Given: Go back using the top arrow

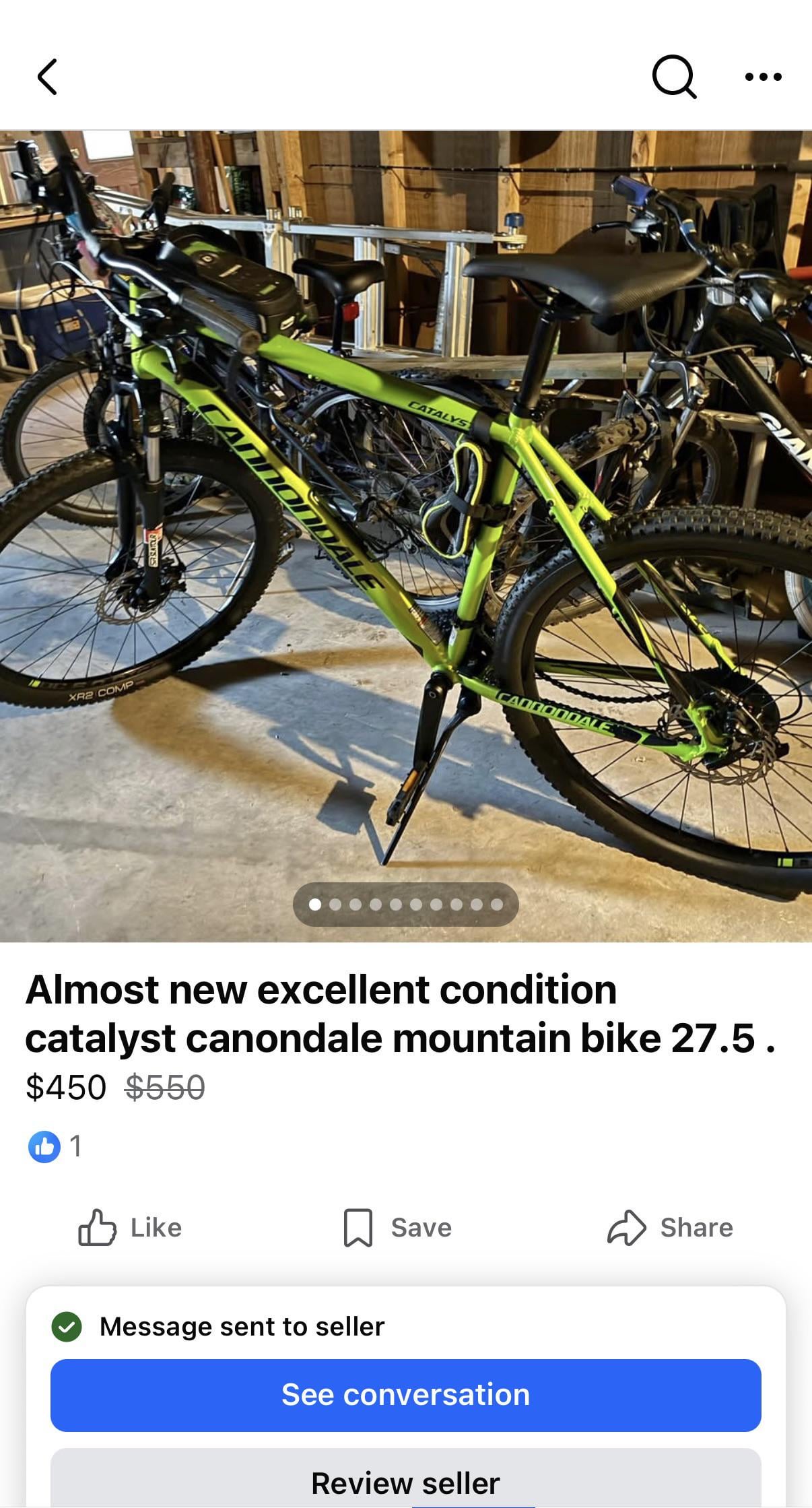Looking at the screenshot, I should click(x=47, y=77).
